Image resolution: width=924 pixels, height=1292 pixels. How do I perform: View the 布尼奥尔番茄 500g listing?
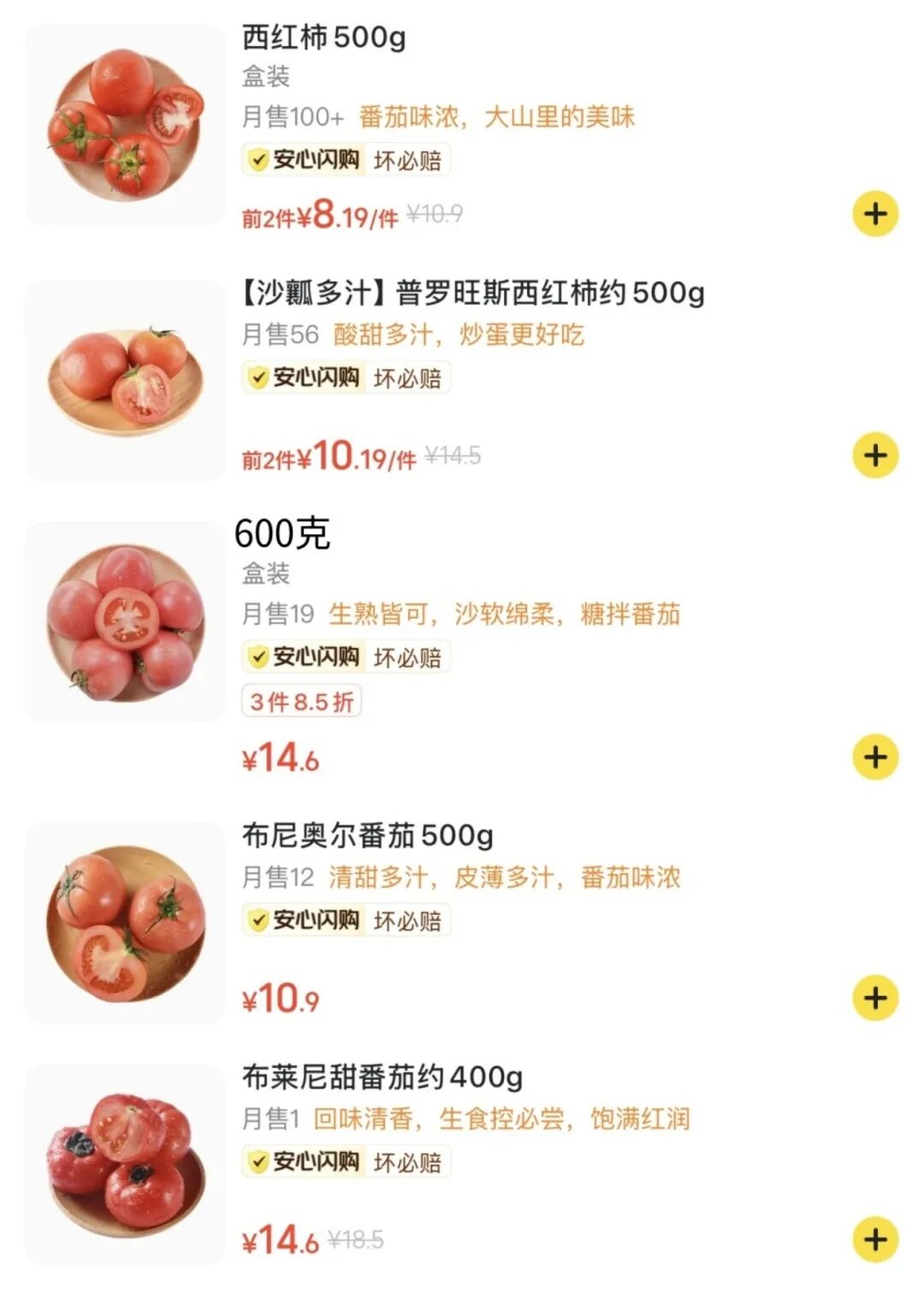point(368,835)
